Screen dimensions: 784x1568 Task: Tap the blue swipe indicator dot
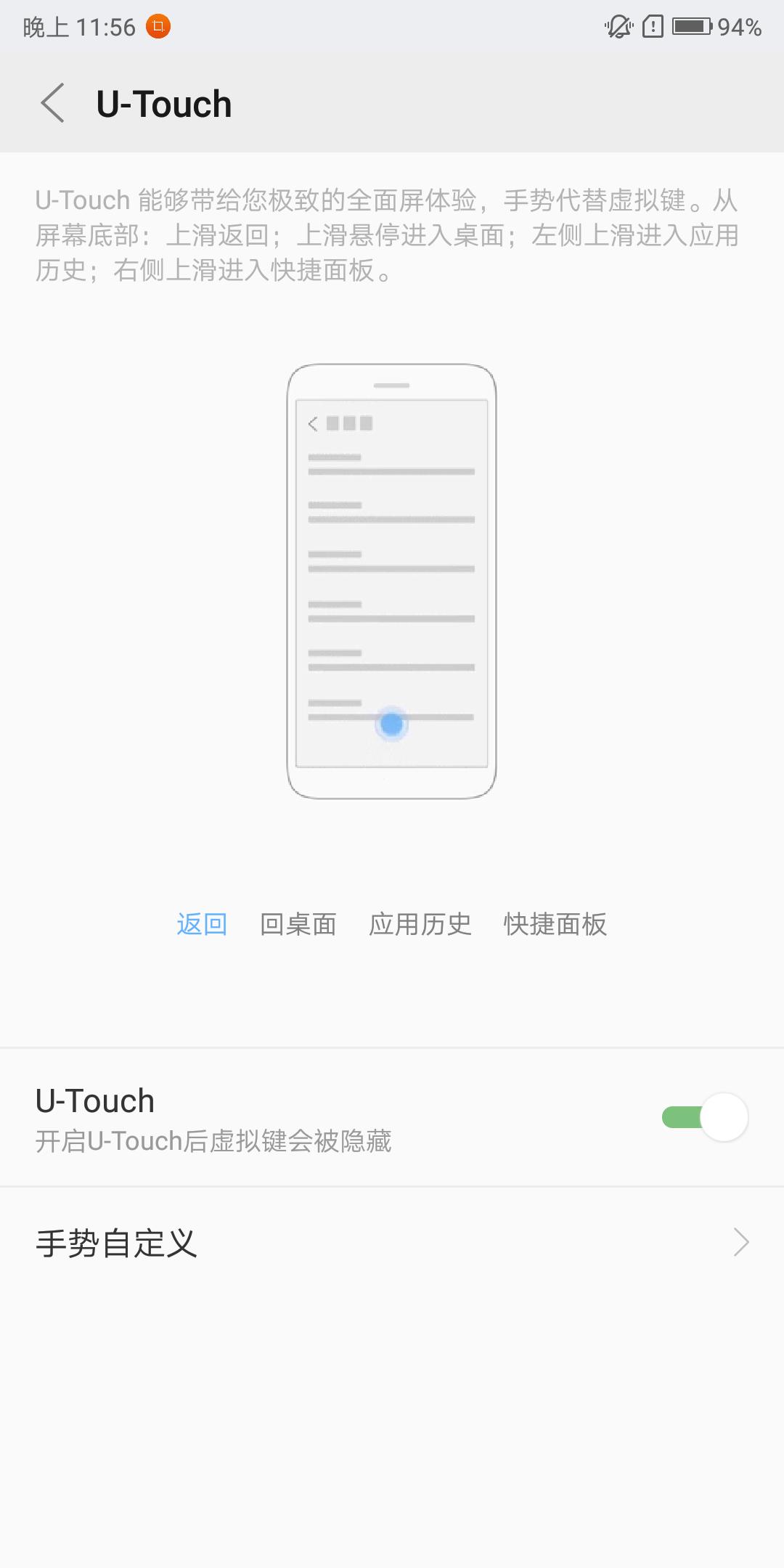pos(391,724)
